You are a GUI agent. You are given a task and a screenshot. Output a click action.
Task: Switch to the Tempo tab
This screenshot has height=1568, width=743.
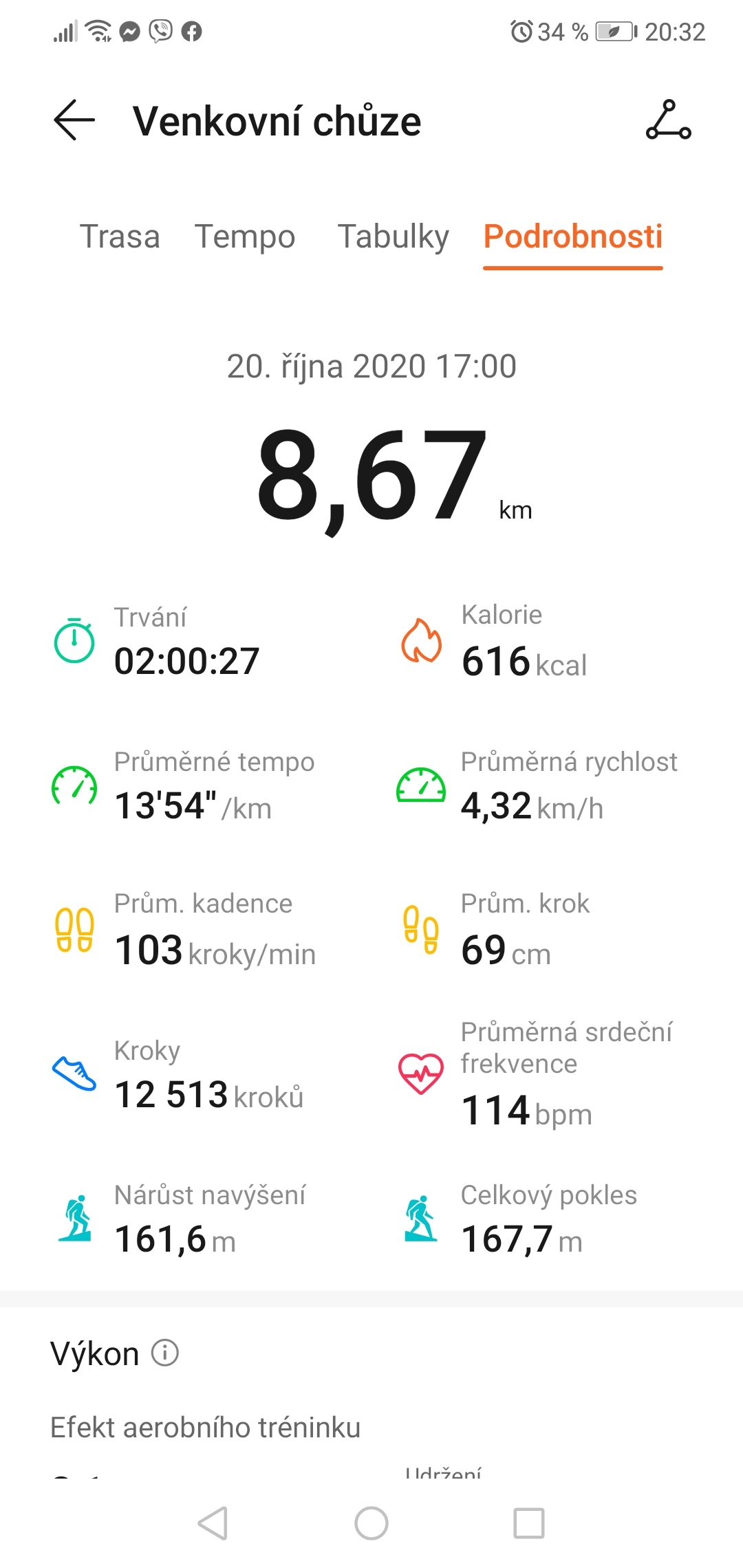point(245,237)
